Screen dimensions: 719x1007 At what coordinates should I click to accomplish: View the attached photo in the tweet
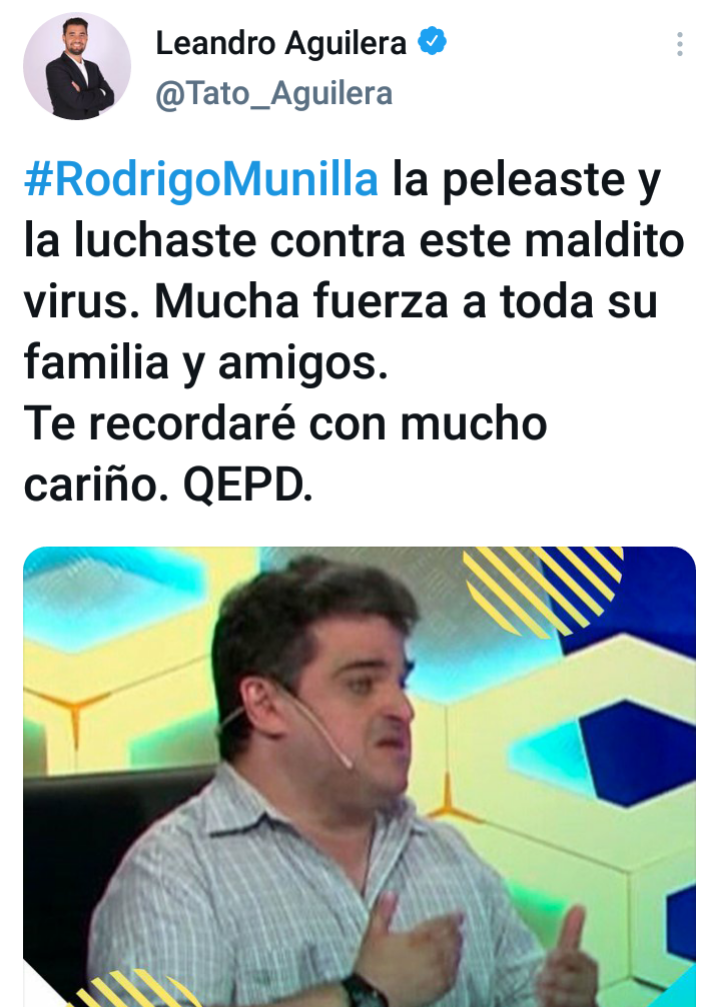(x=359, y=775)
